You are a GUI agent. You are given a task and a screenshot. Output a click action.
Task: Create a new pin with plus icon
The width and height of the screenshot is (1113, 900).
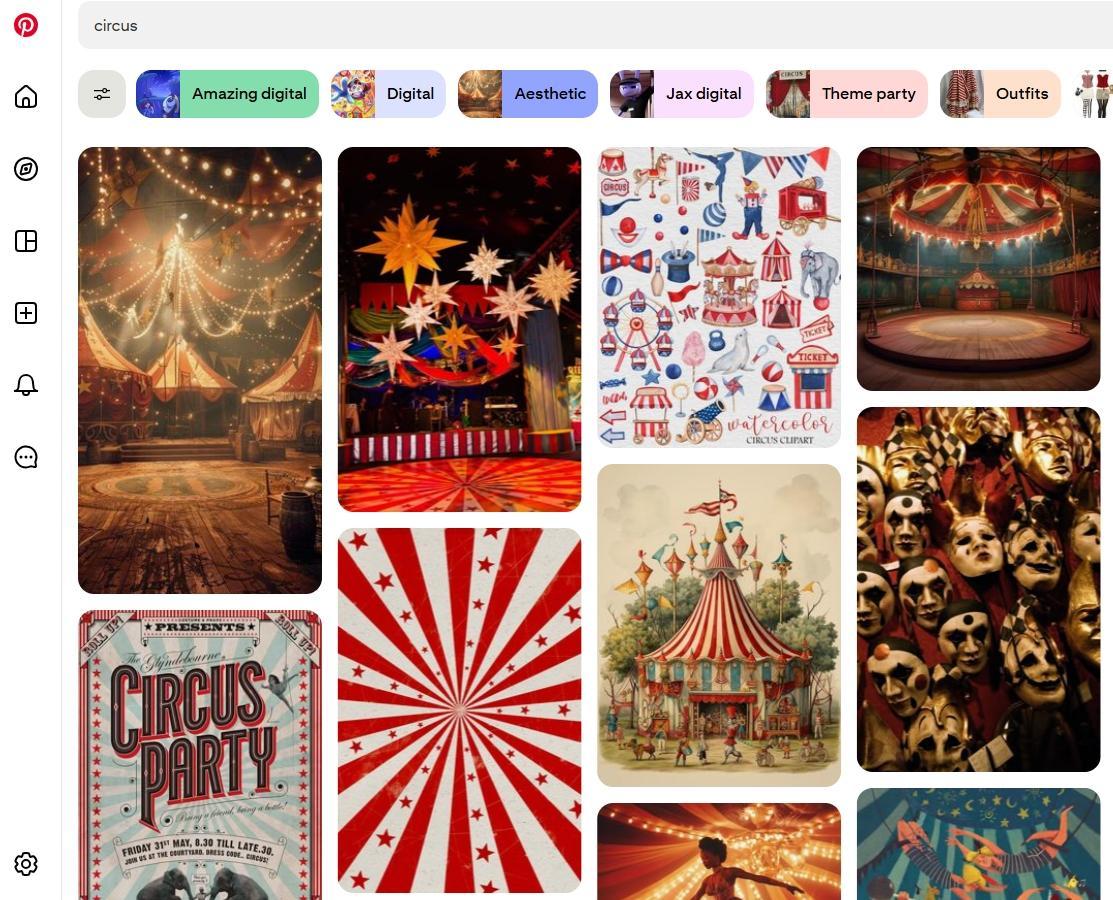(26, 313)
